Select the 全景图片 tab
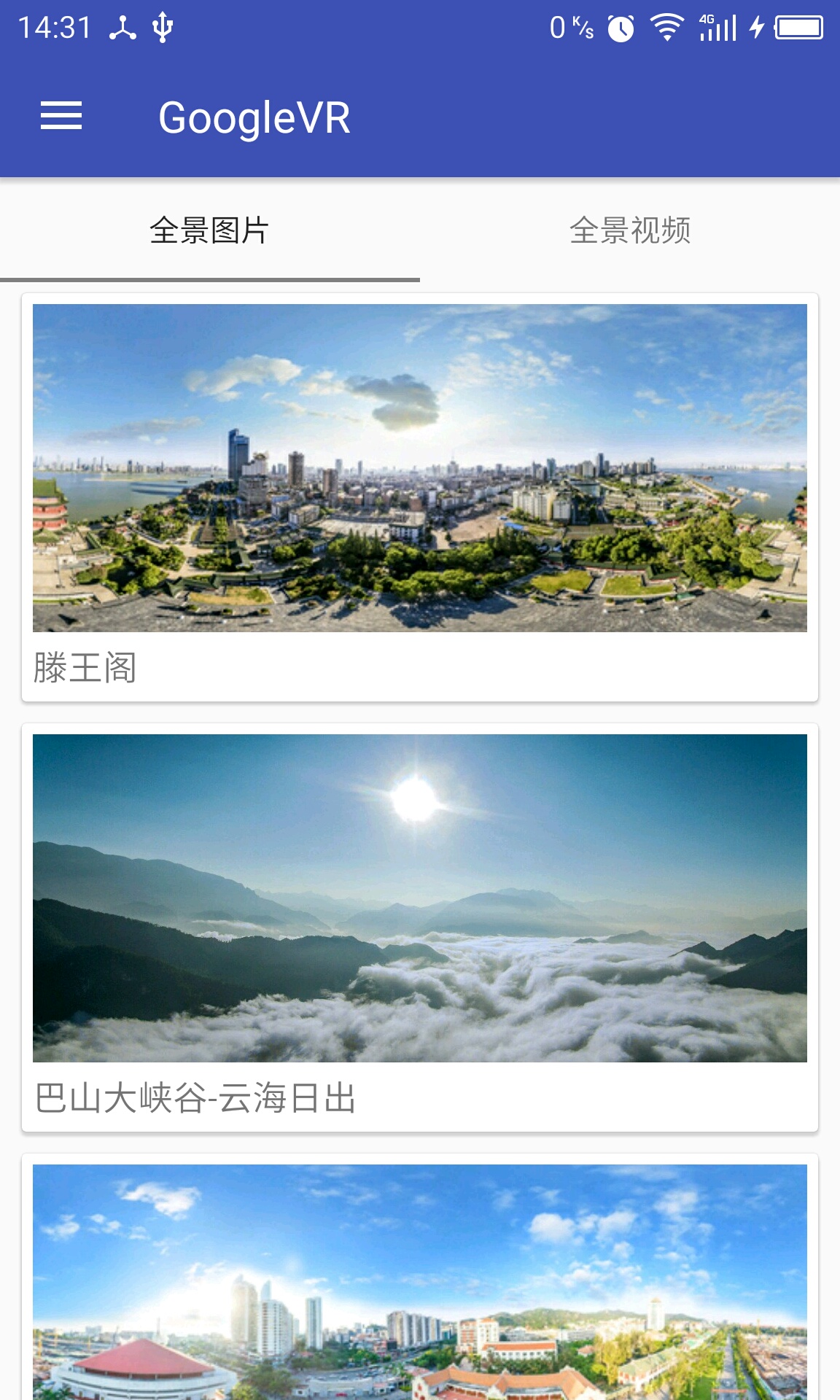 210,230
